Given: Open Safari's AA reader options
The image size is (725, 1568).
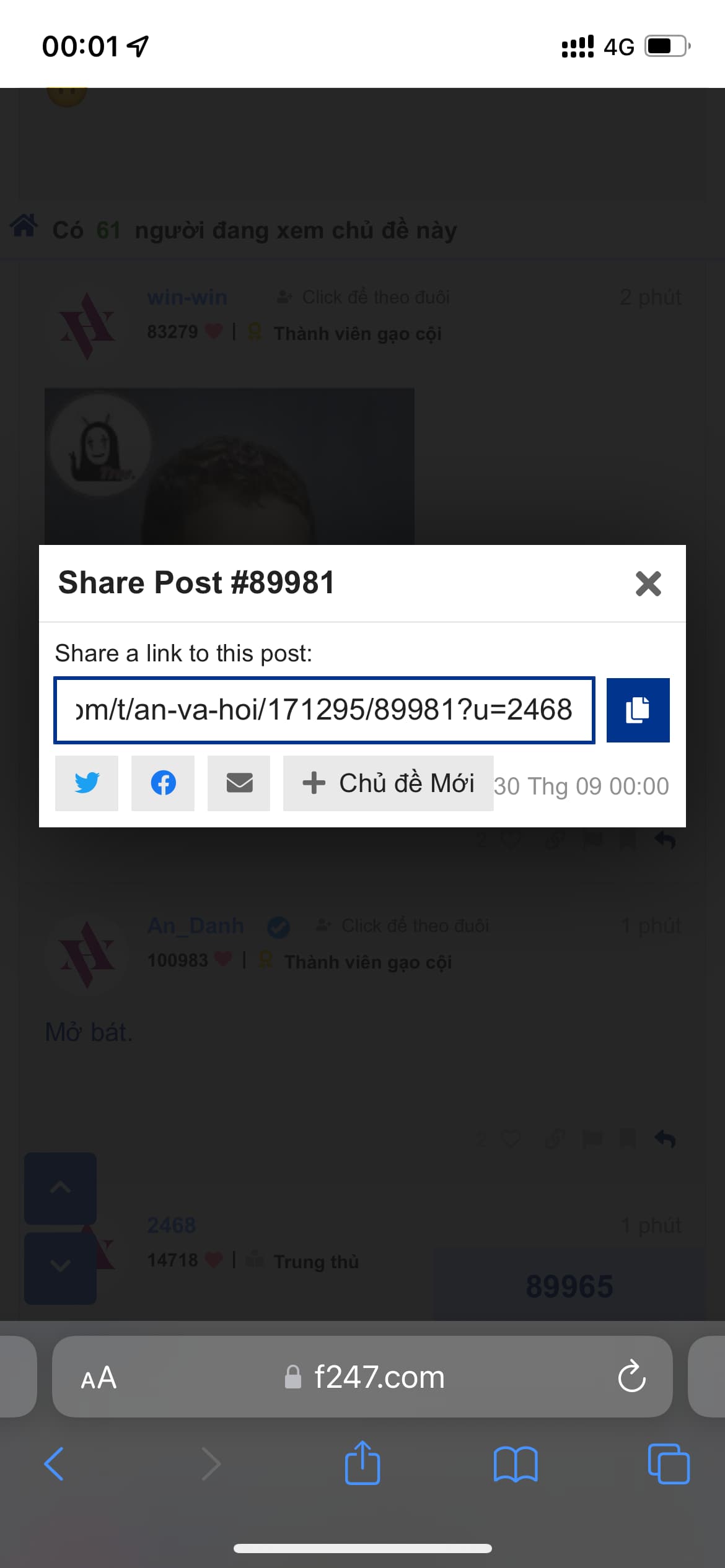Looking at the screenshot, I should click(99, 1377).
